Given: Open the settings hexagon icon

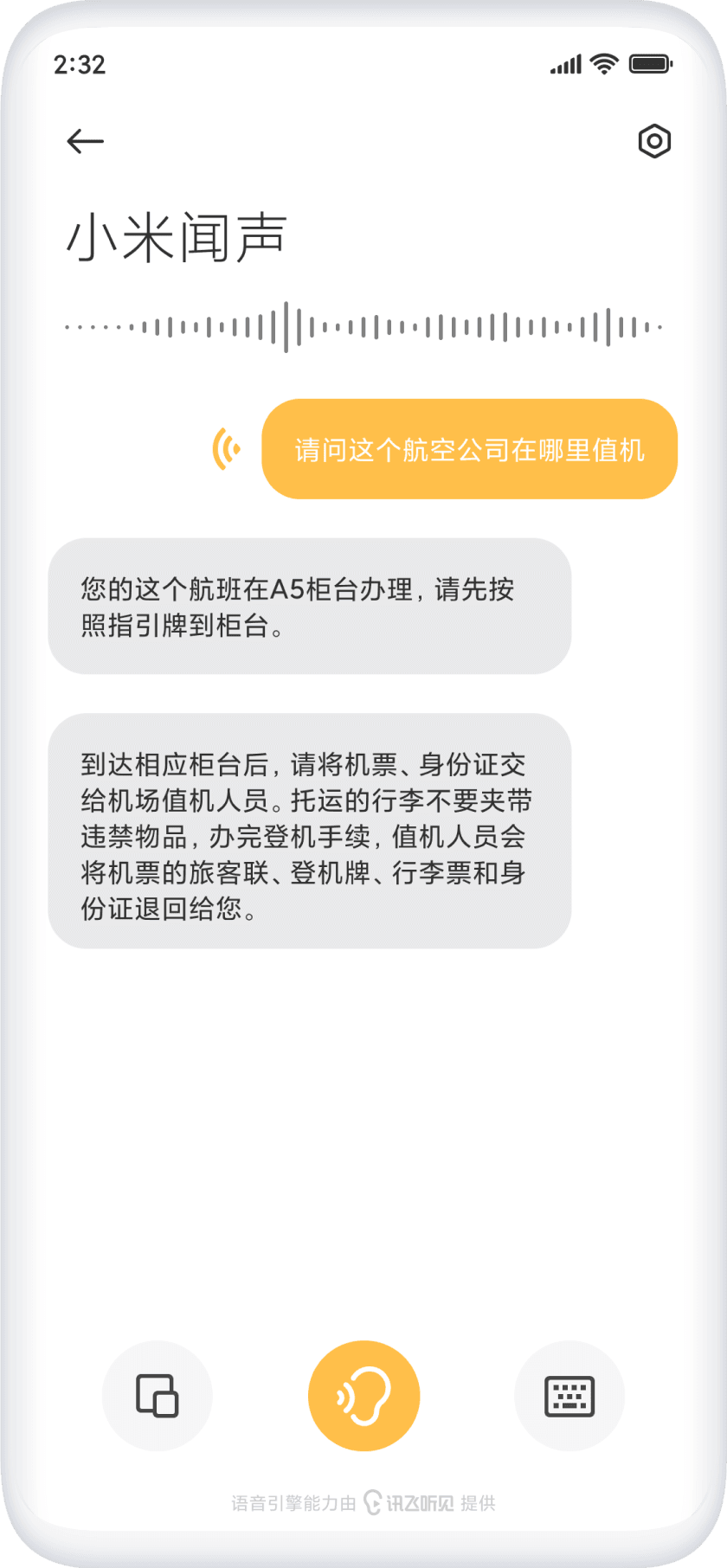Looking at the screenshot, I should [x=654, y=141].
